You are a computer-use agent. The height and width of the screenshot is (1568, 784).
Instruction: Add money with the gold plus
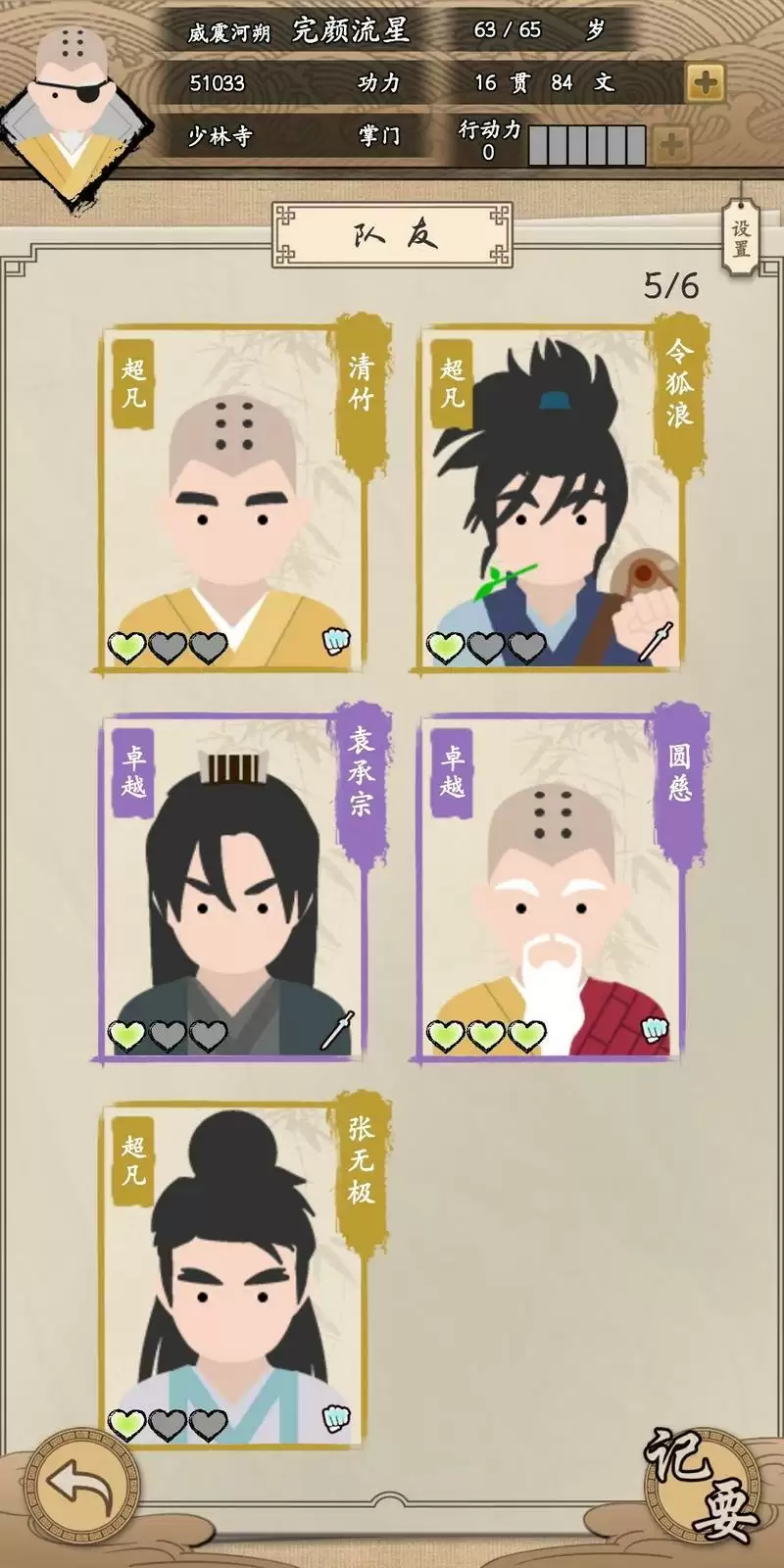click(x=705, y=83)
